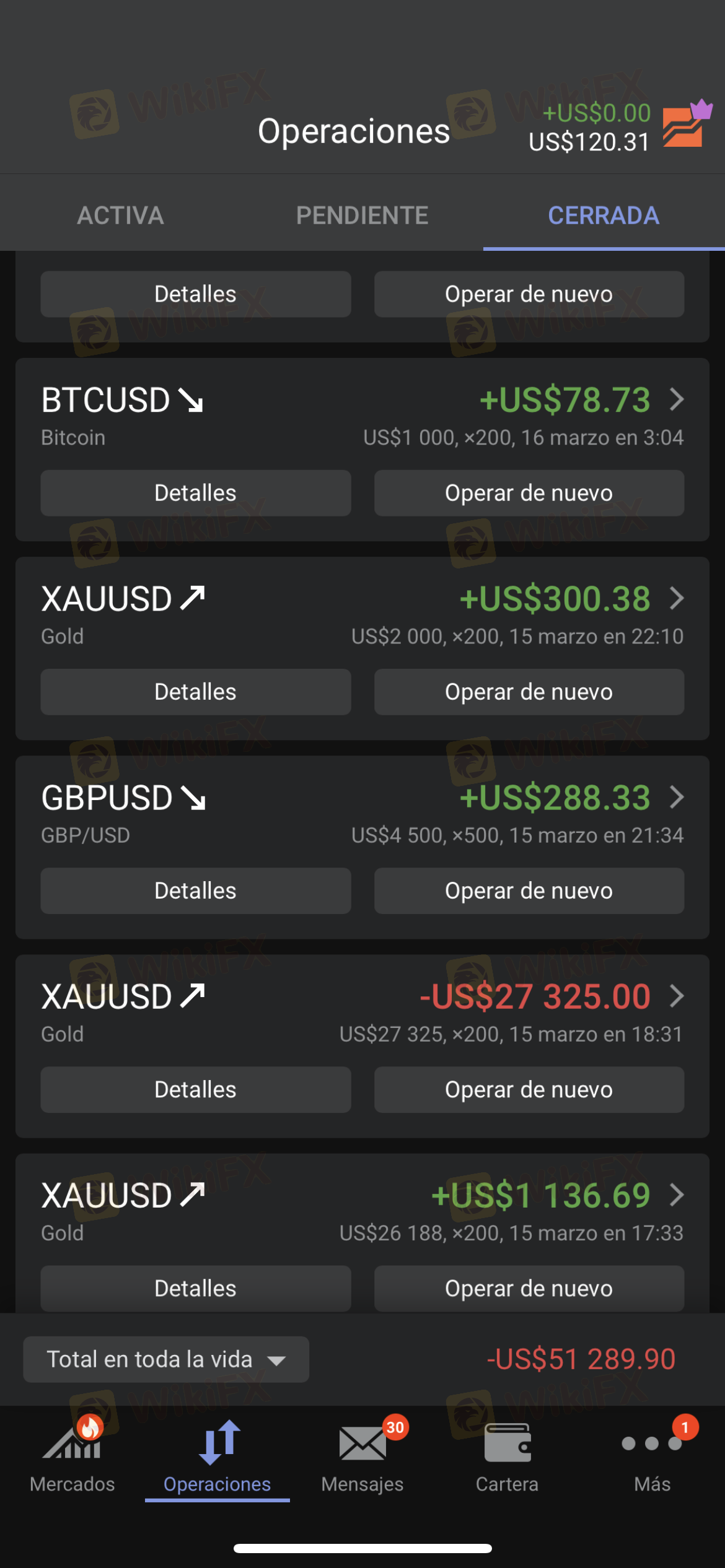The width and height of the screenshot is (725, 1568).
Task: Open the Mensajes tab
Action: 362,1457
